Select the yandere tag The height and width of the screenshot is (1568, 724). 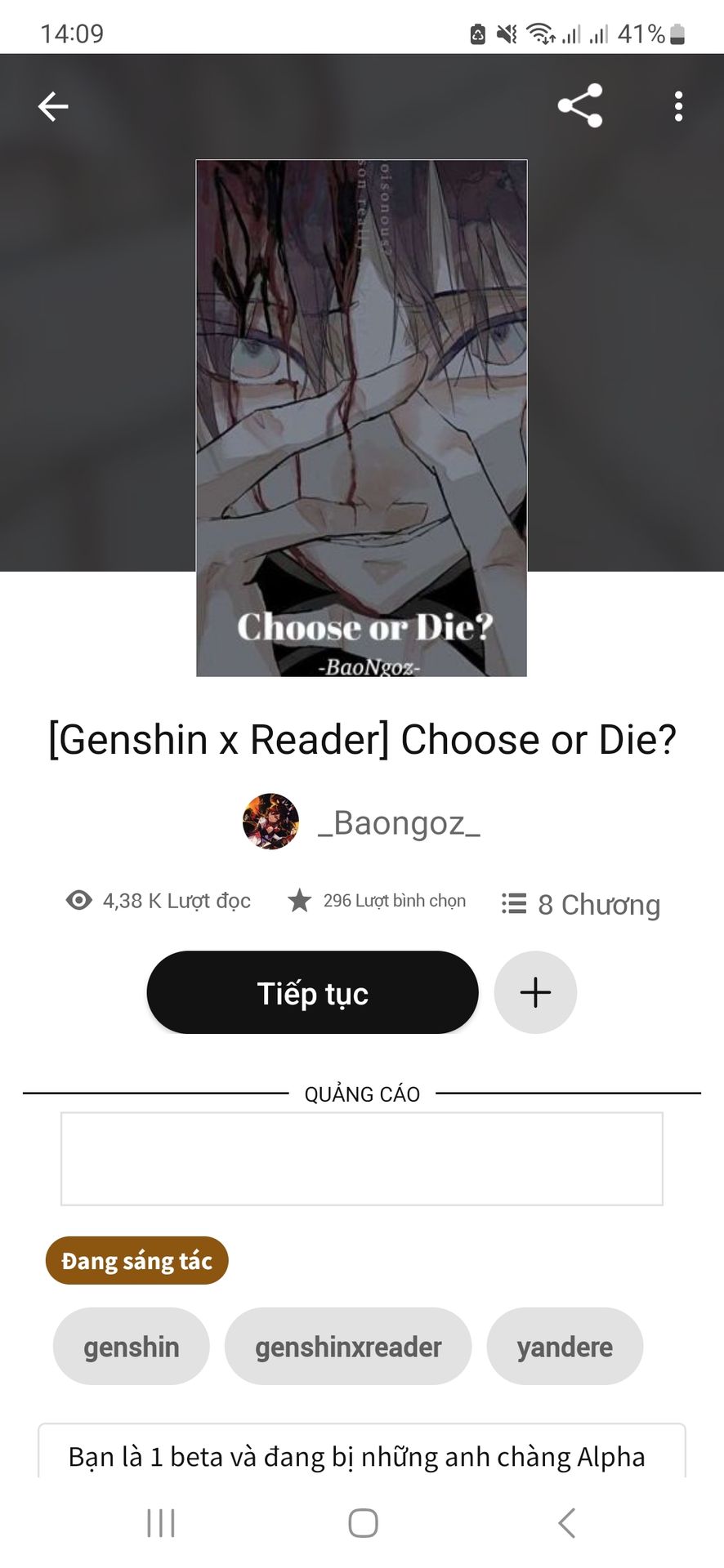point(565,1347)
